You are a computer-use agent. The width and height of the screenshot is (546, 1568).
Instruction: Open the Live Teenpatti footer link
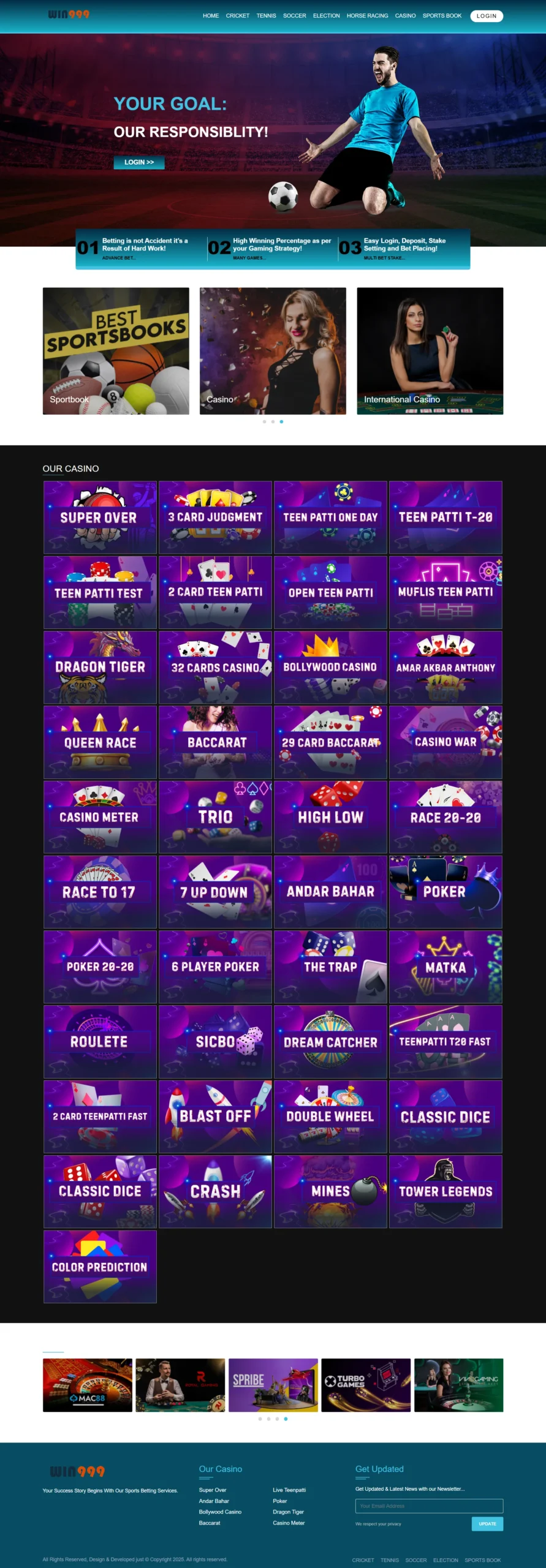pyautogui.click(x=289, y=1490)
